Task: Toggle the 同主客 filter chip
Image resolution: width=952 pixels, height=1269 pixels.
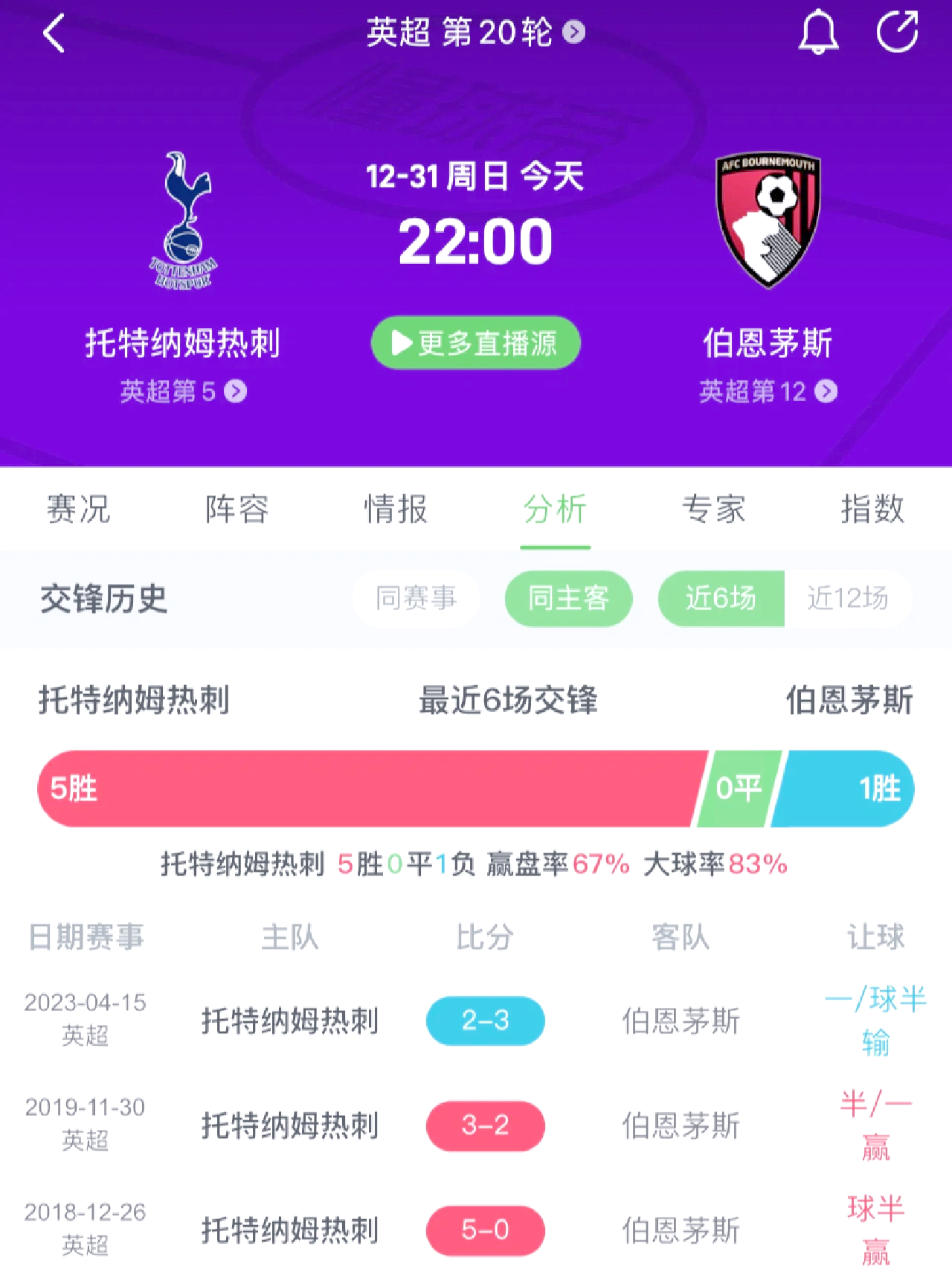Action: point(569,598)
